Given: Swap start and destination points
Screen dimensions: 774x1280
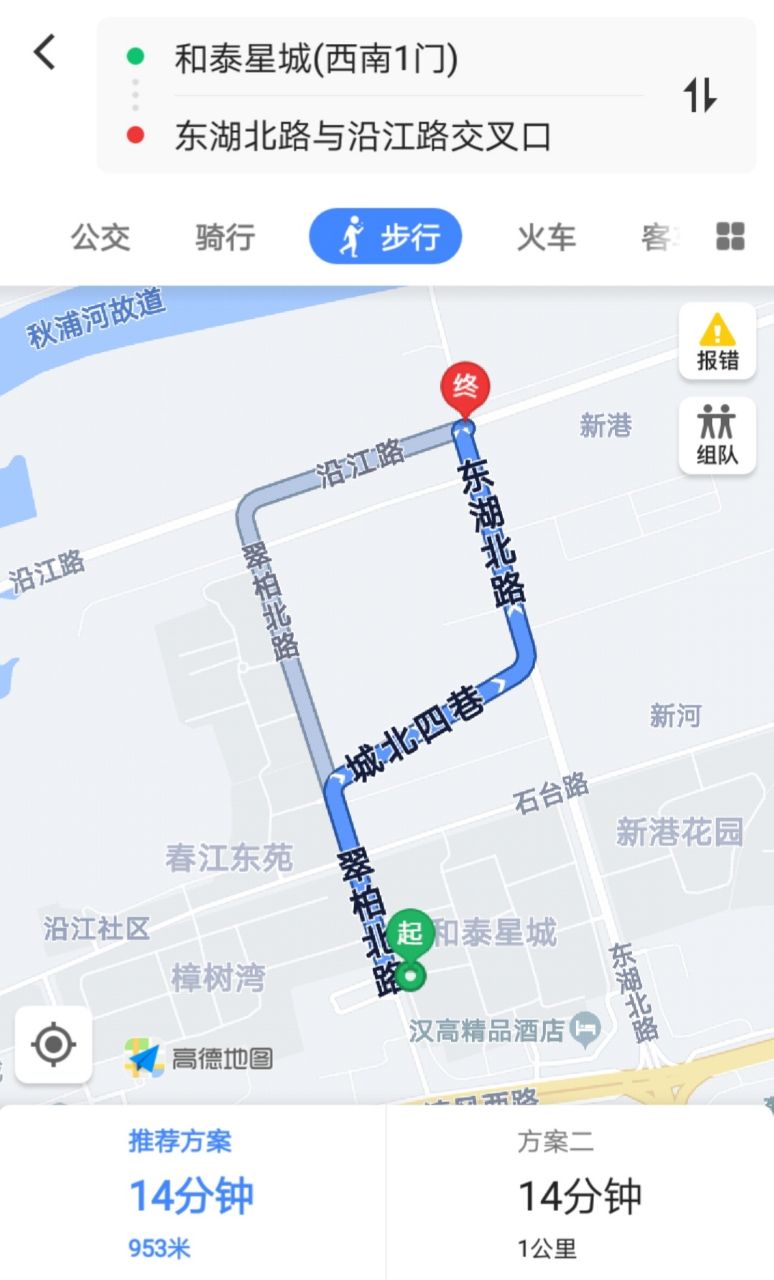Looking at the screenshot, I should [x=700, y=96].
